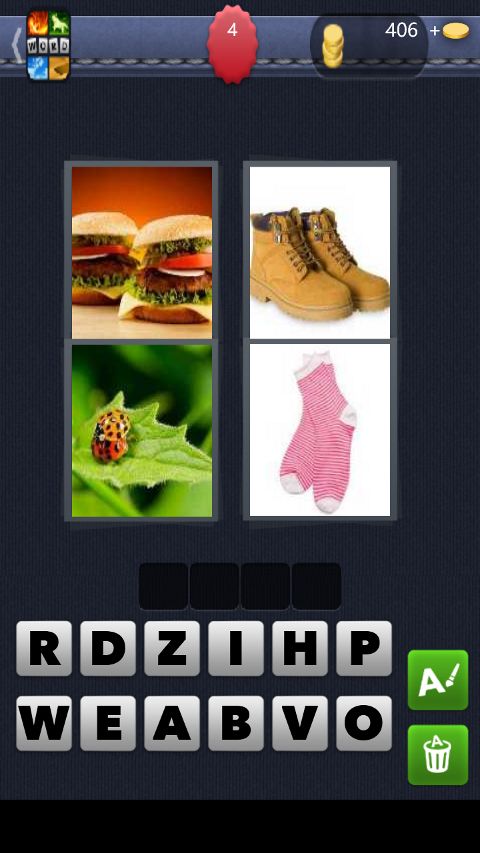
Task: Choose the letter I tile
Action: 236,648
